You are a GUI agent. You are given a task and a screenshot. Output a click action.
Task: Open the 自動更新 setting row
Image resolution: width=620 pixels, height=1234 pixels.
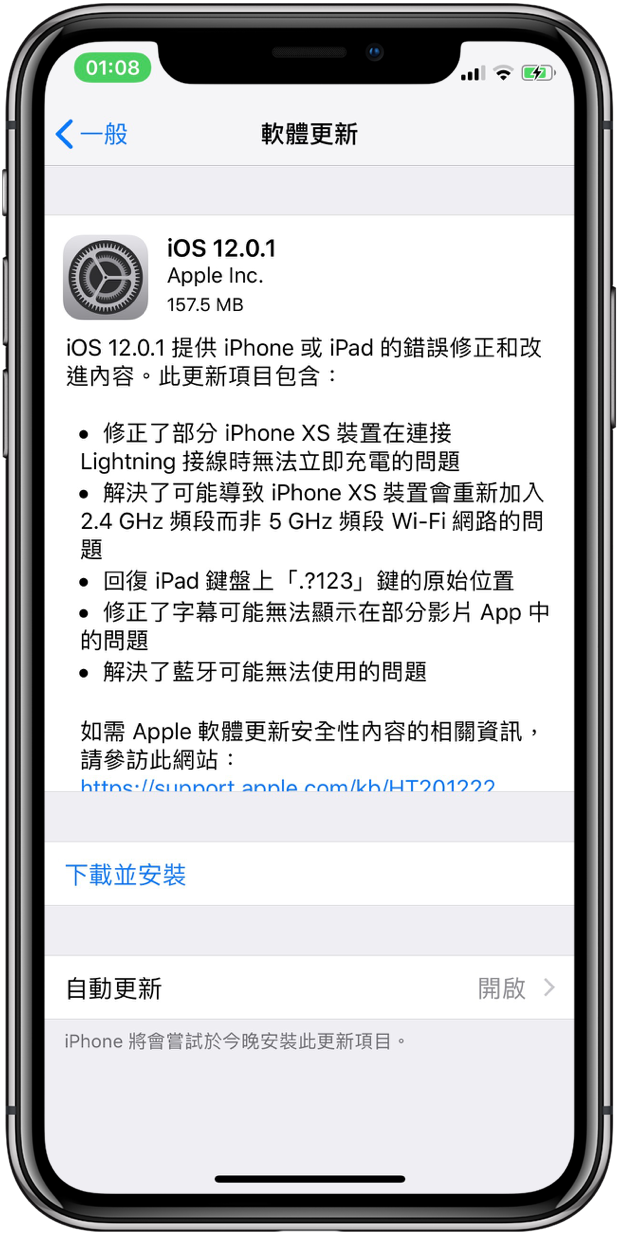pos(309,988)
